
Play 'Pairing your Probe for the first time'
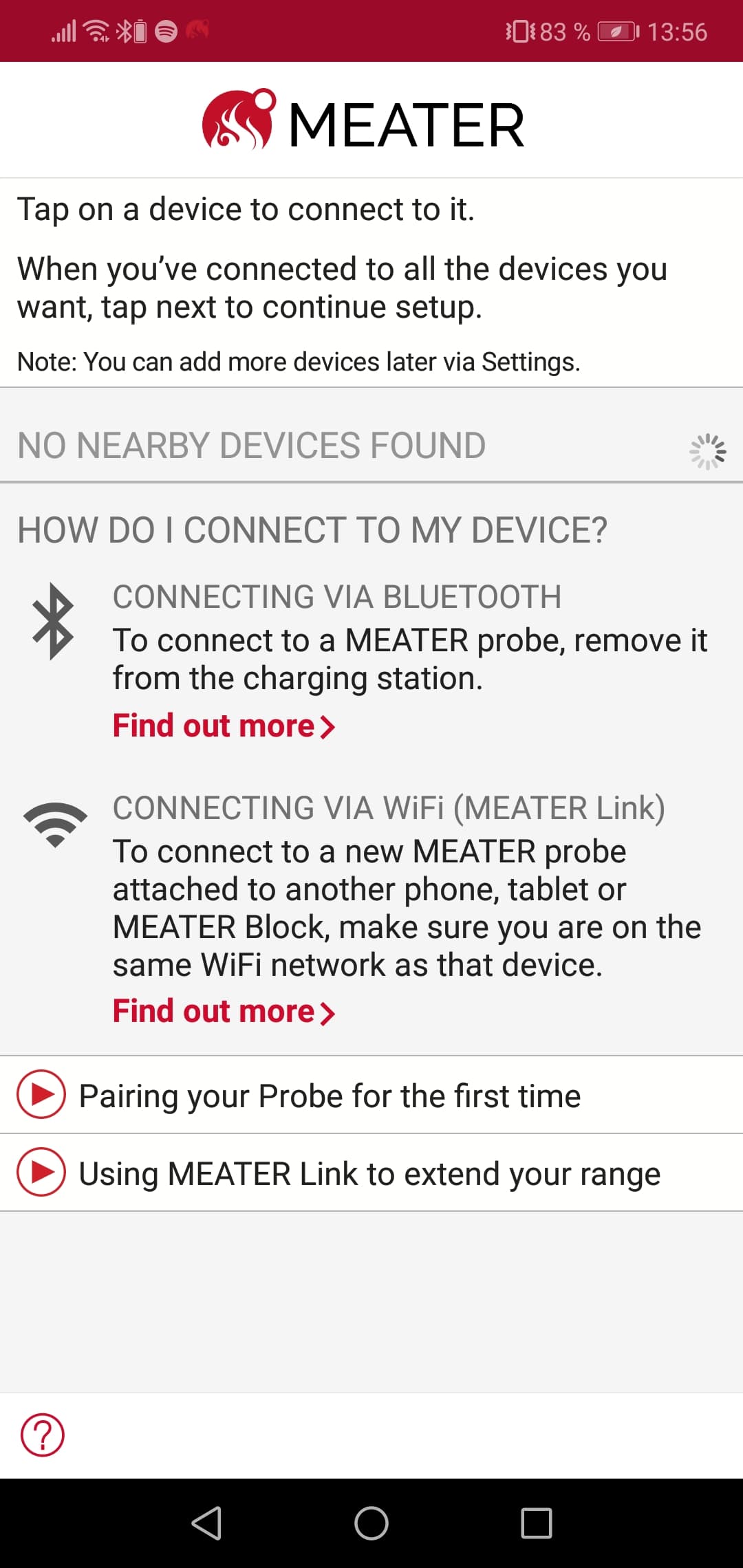(41, 1094)
